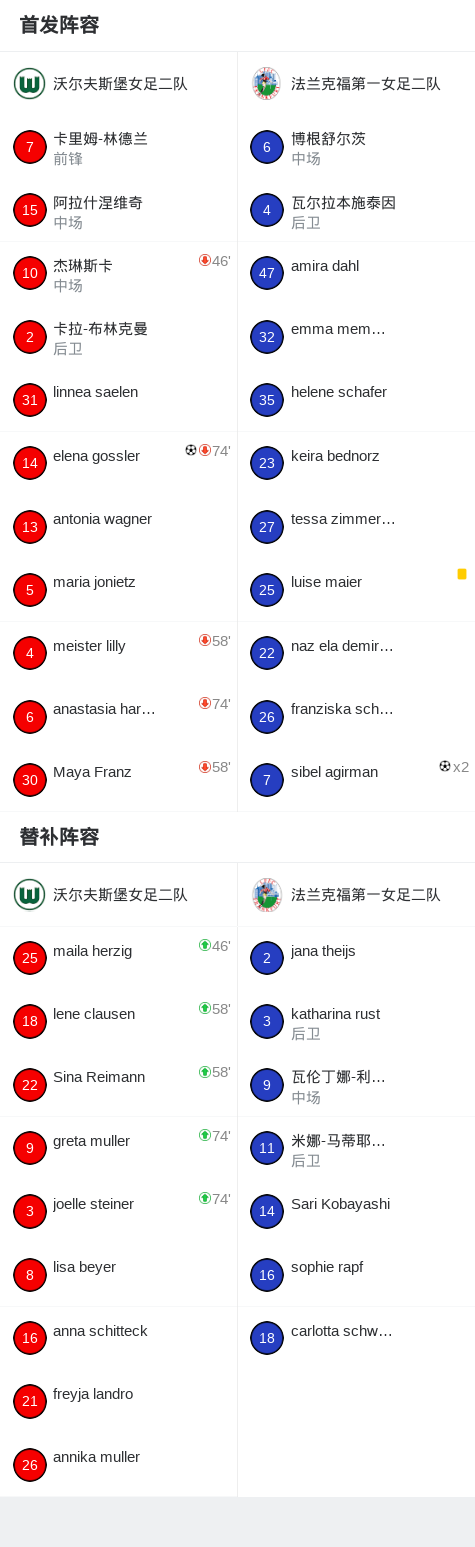Select player 杰琳斯卡
Image resolution: width=475 pixels, height=1547 pixels.
point(118,273)
